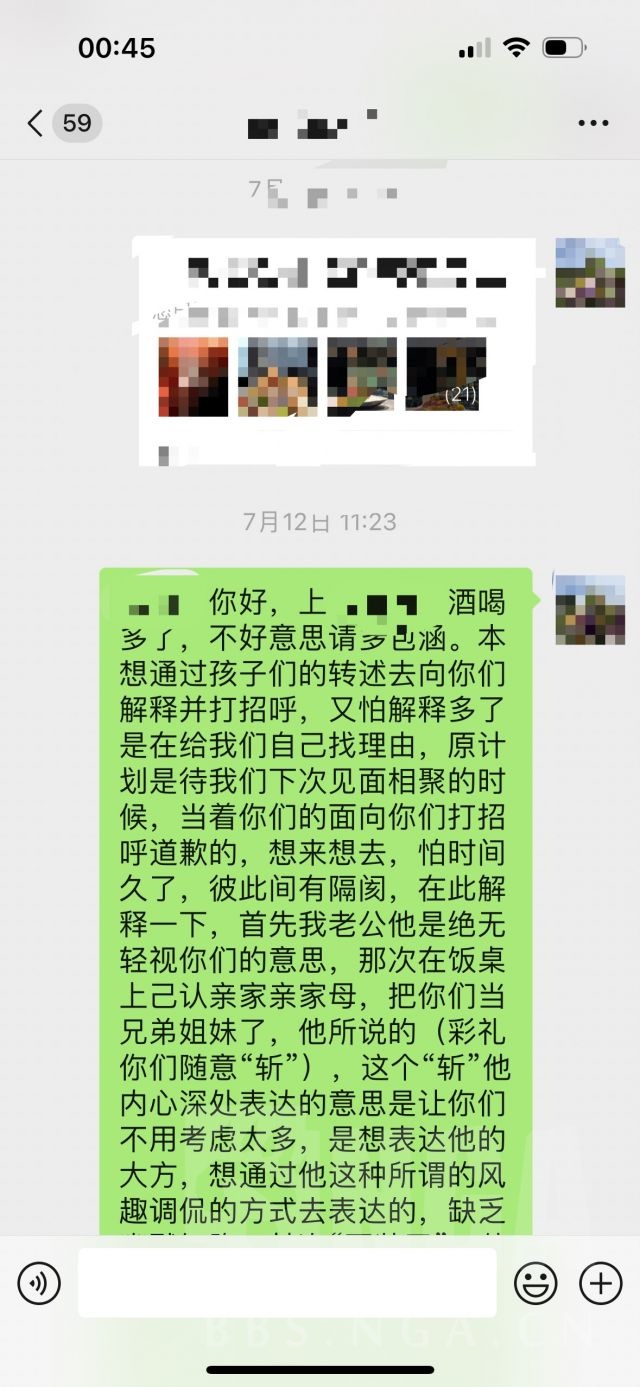Screen dimensions: 640x1387
Task: Tap the message text field
Action: (287, 1283)
